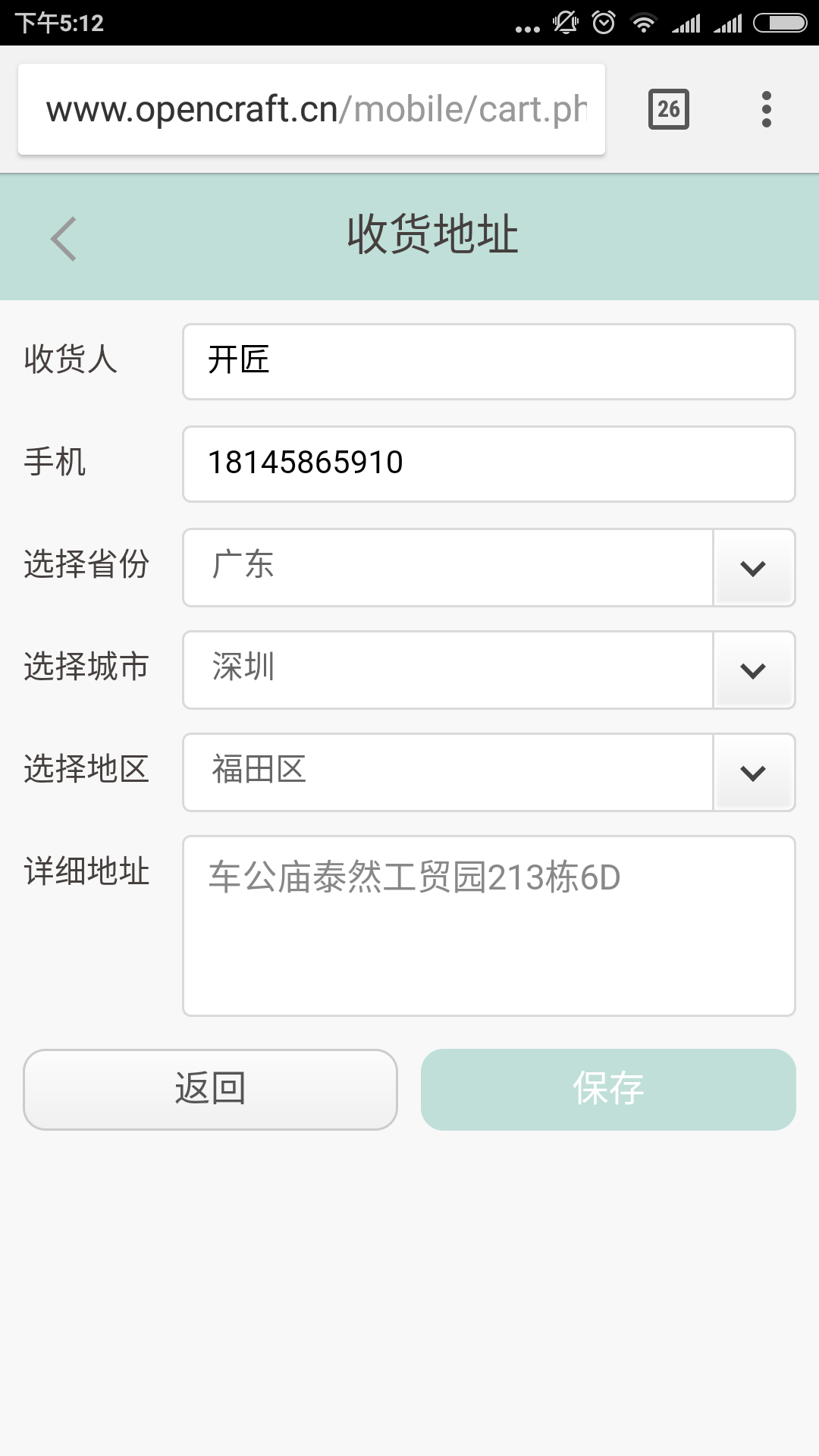
Task: Expand the 选择省份 province dropdown
Action: [489, 567]
